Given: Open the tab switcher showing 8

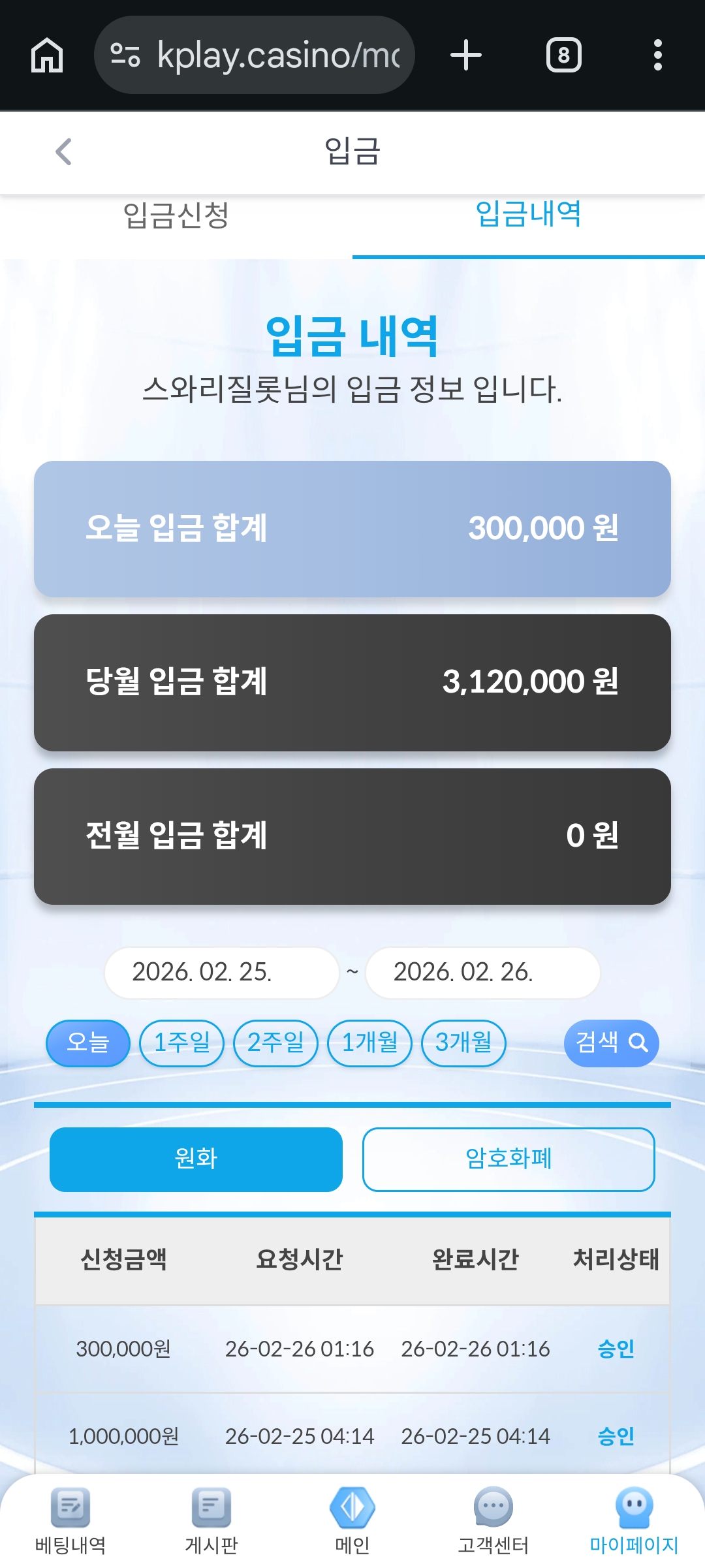Looking at the screenshot, I should coord(563,55).
